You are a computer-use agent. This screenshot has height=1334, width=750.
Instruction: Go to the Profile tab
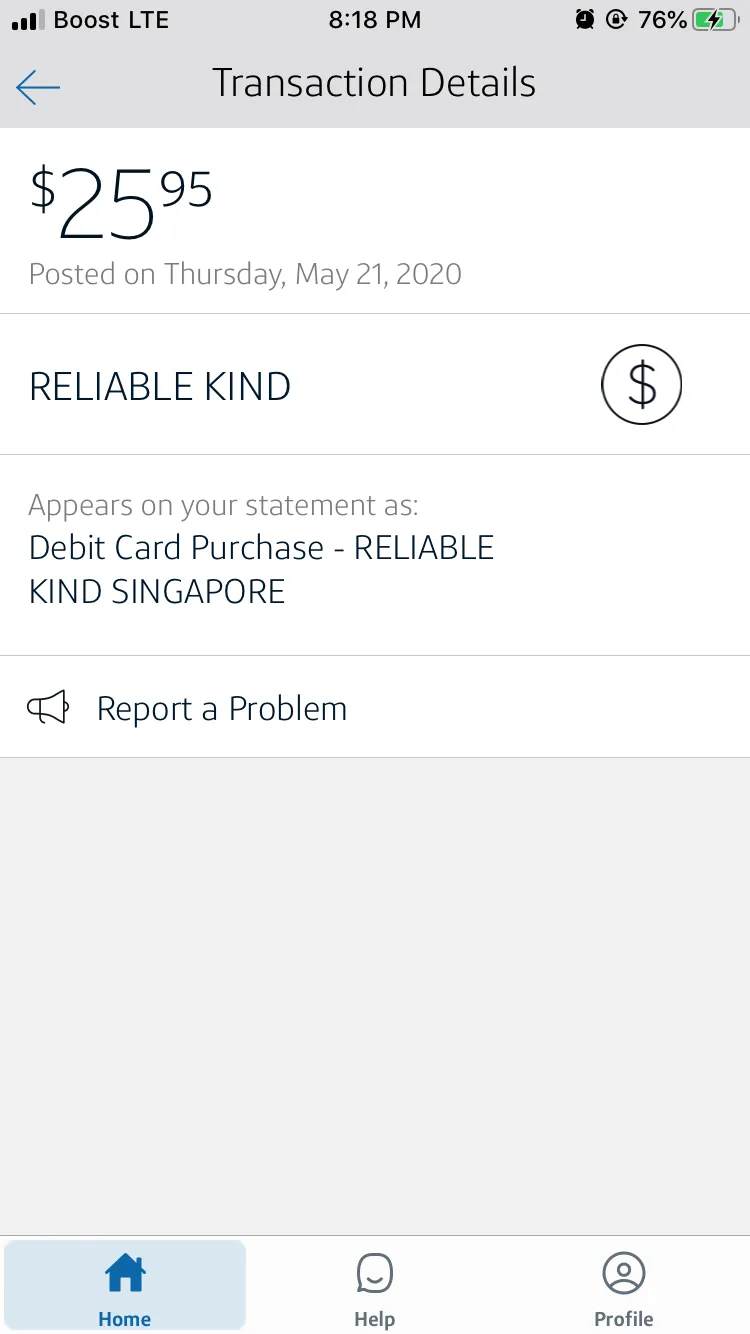pos(624,1290)
